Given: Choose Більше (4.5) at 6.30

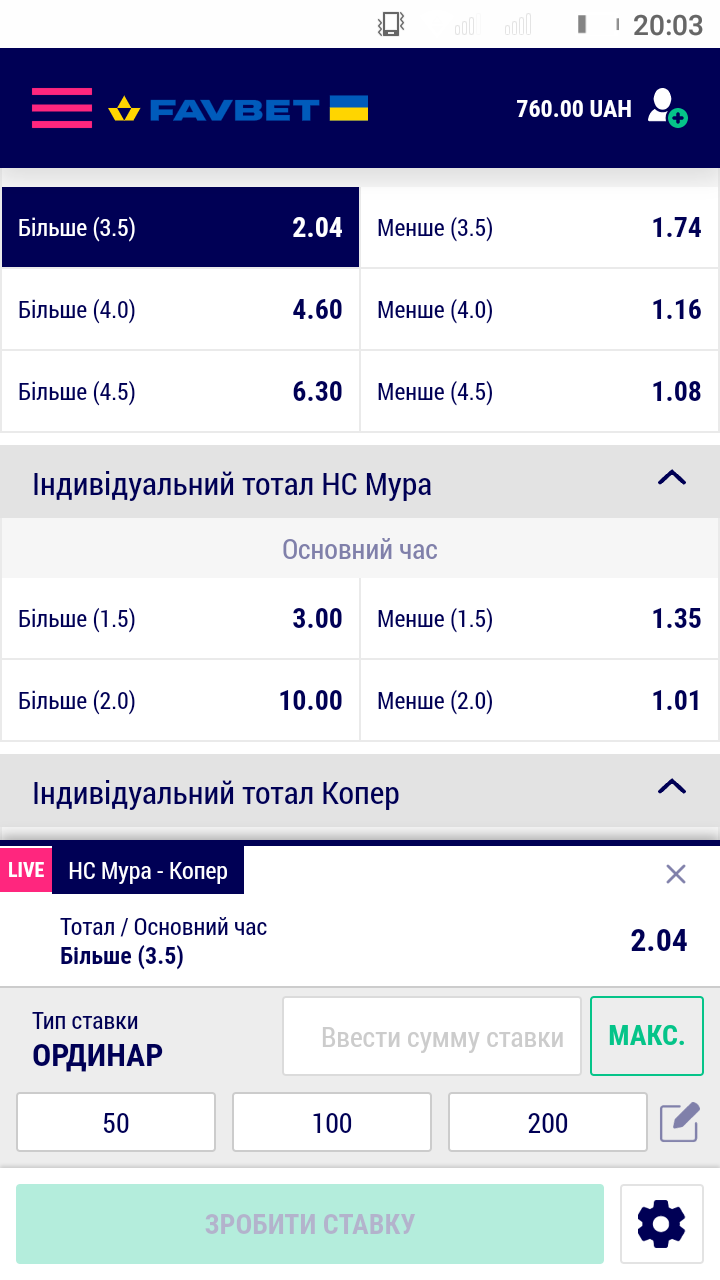Looking at the screenshot, I should (180, 391).
